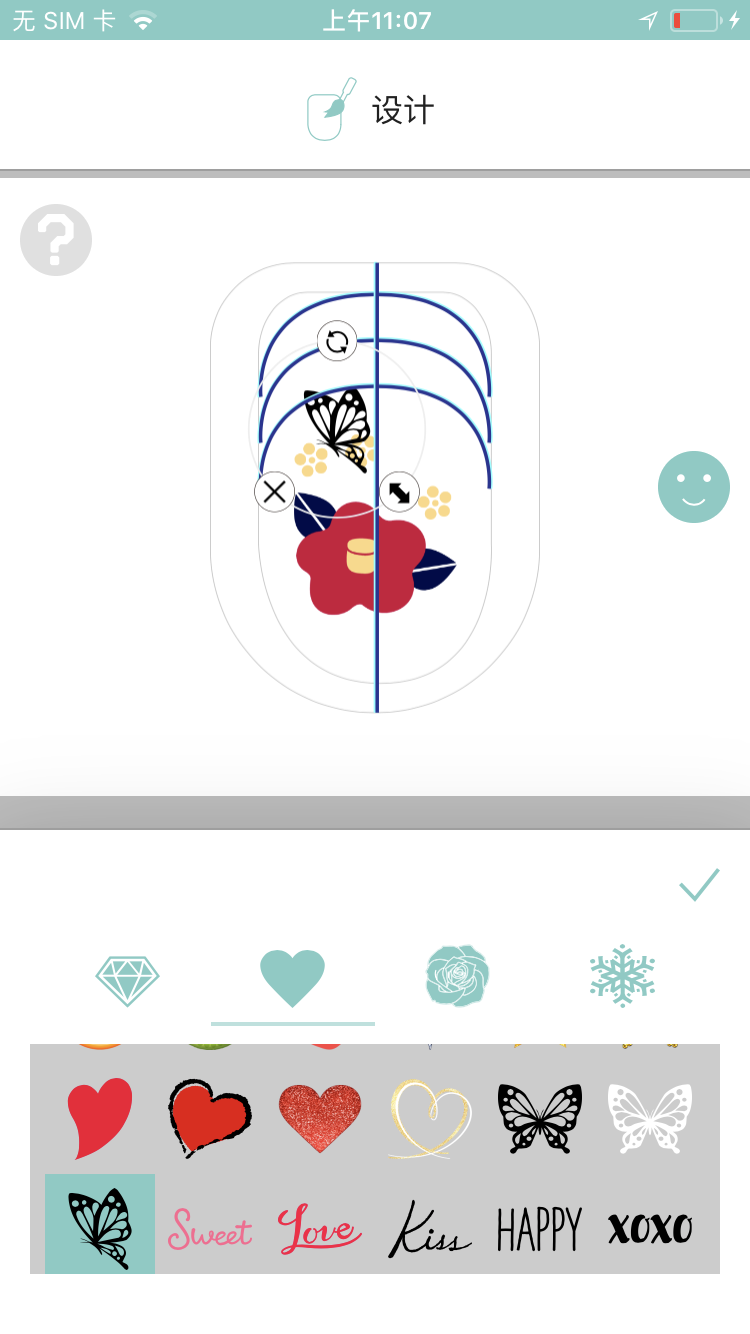This screenshot has width=750, height=1334.
Task: Delete the butterfly sticker with X
Action: coord(275,492)
